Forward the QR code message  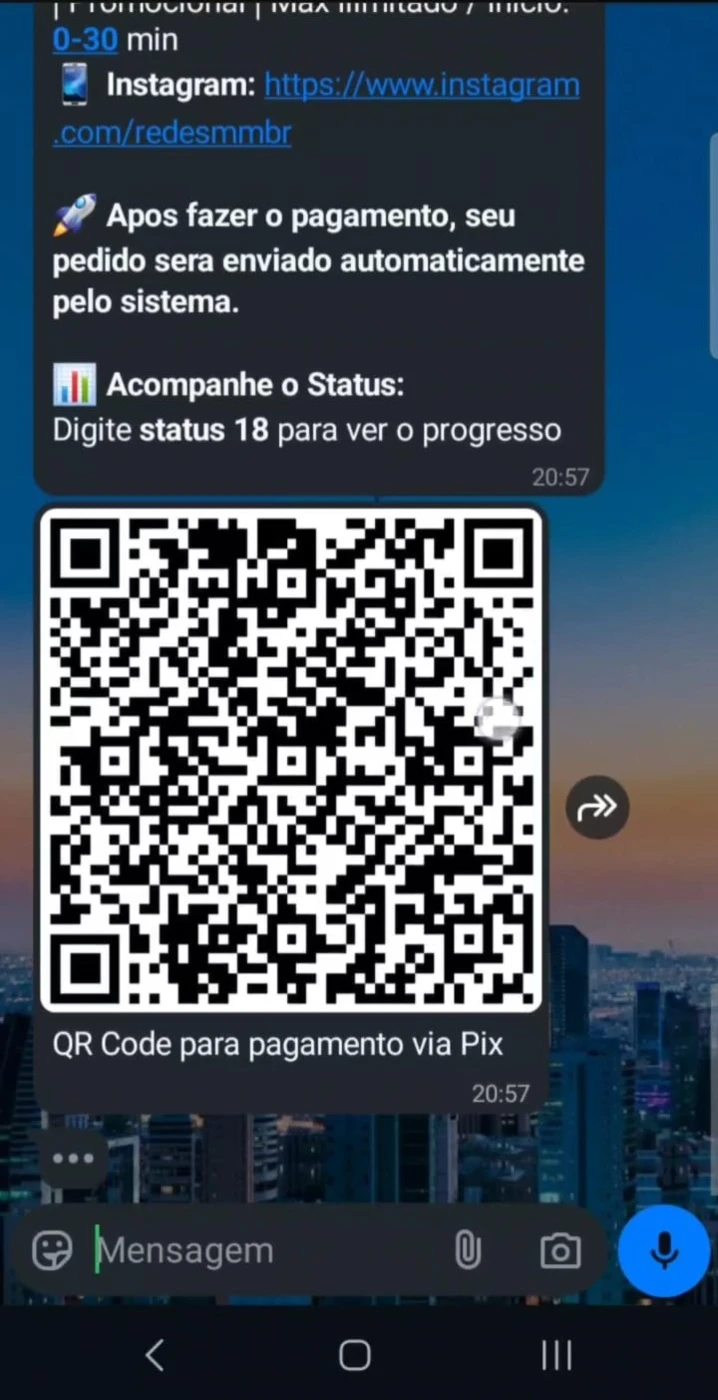598,806
